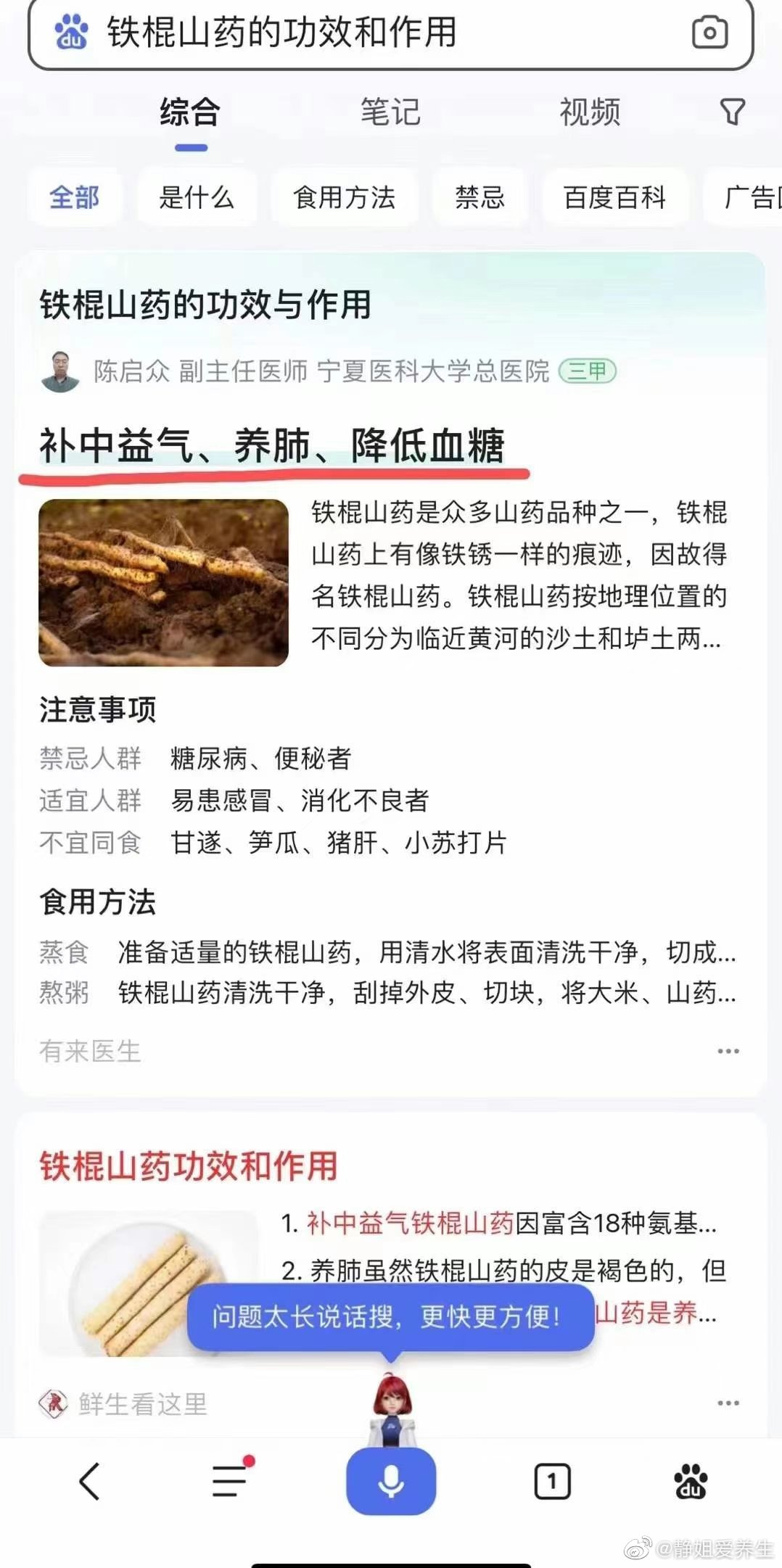The height and width of the screenshot is (1568, 782).
Task: Switch to the 笔记 tab
Action: click(390, 112)
